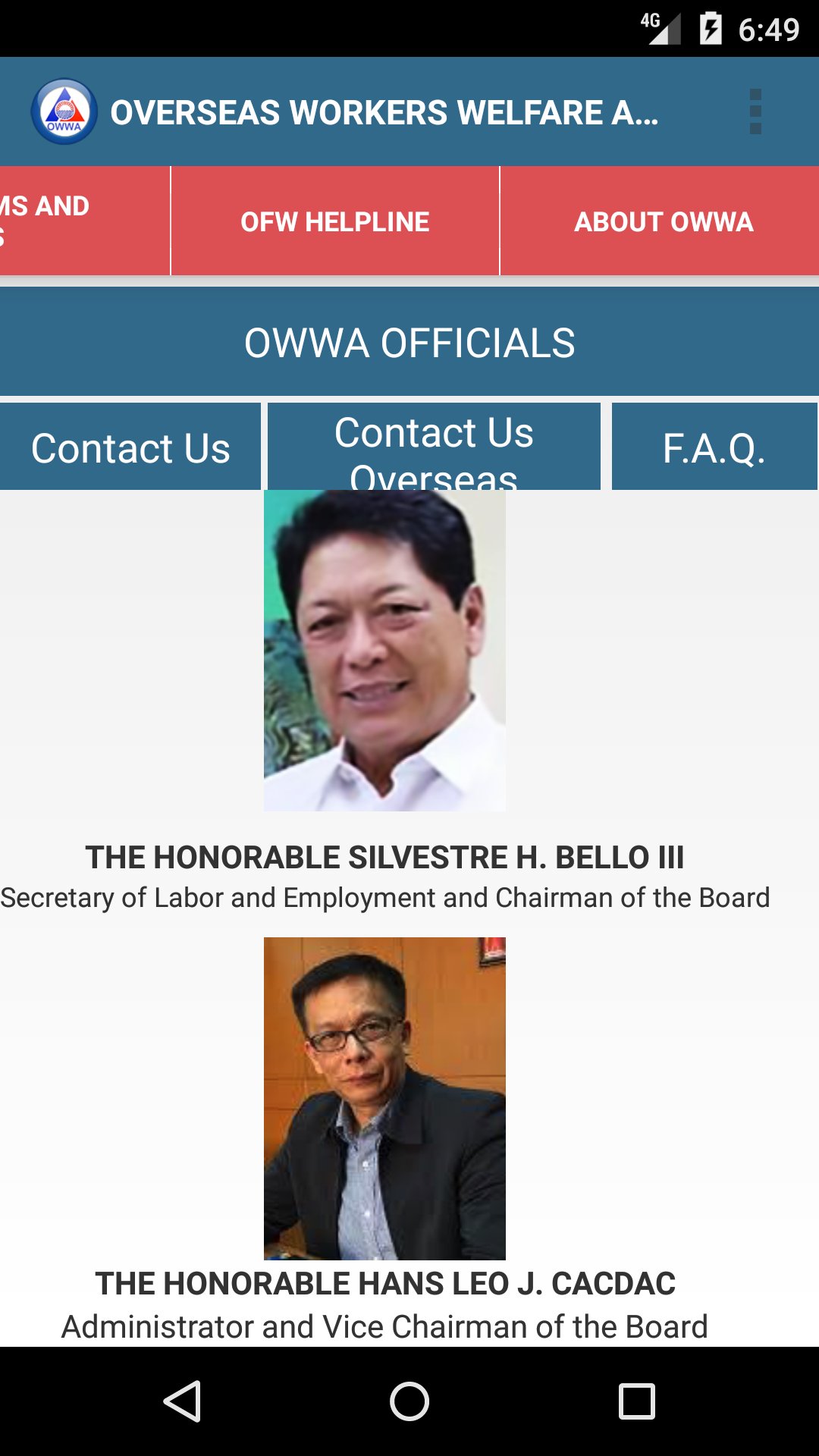The height and width of the screenshot is (1456, 819).
Task: Open the Contact Us Overseas page
Action: 434,447
